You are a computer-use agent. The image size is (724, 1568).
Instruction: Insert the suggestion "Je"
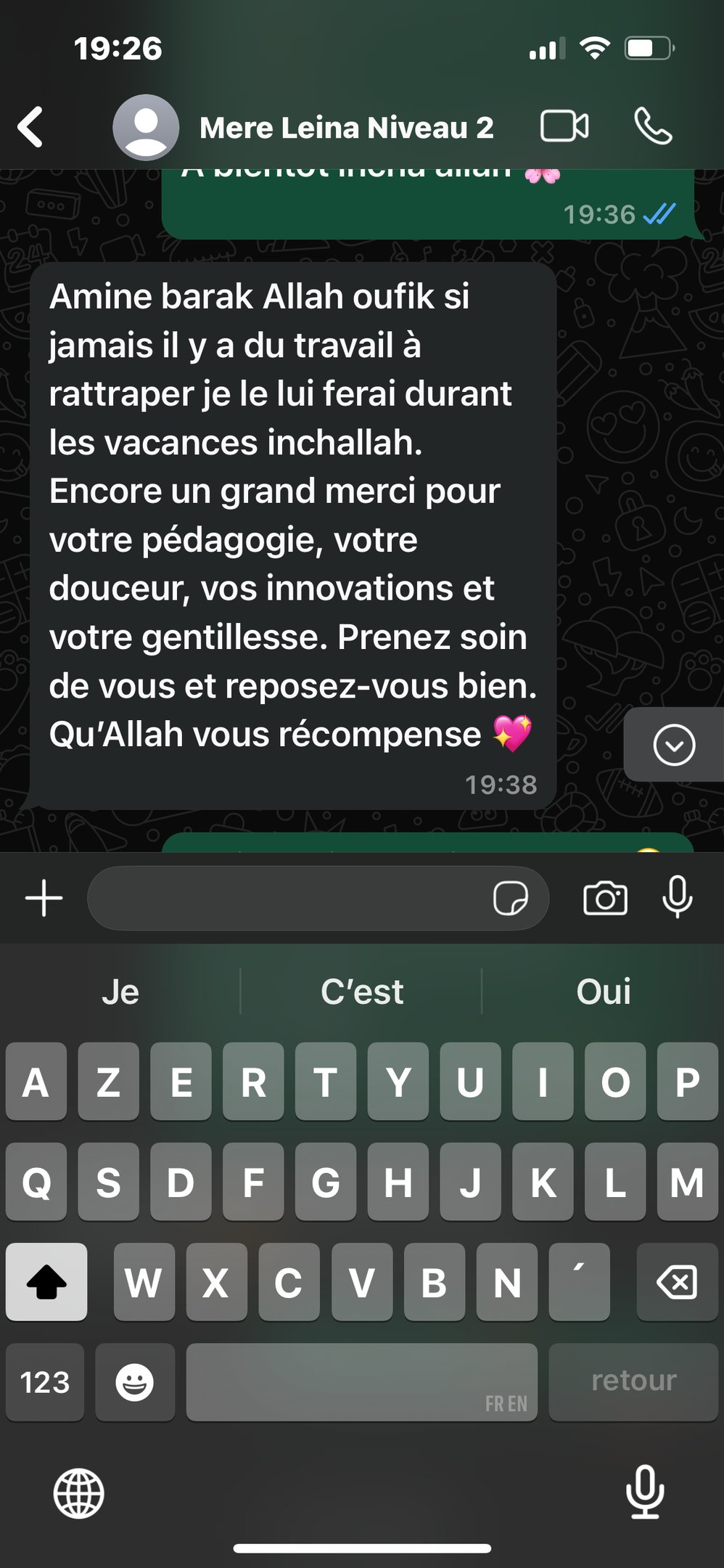click(x=120, y=992)
